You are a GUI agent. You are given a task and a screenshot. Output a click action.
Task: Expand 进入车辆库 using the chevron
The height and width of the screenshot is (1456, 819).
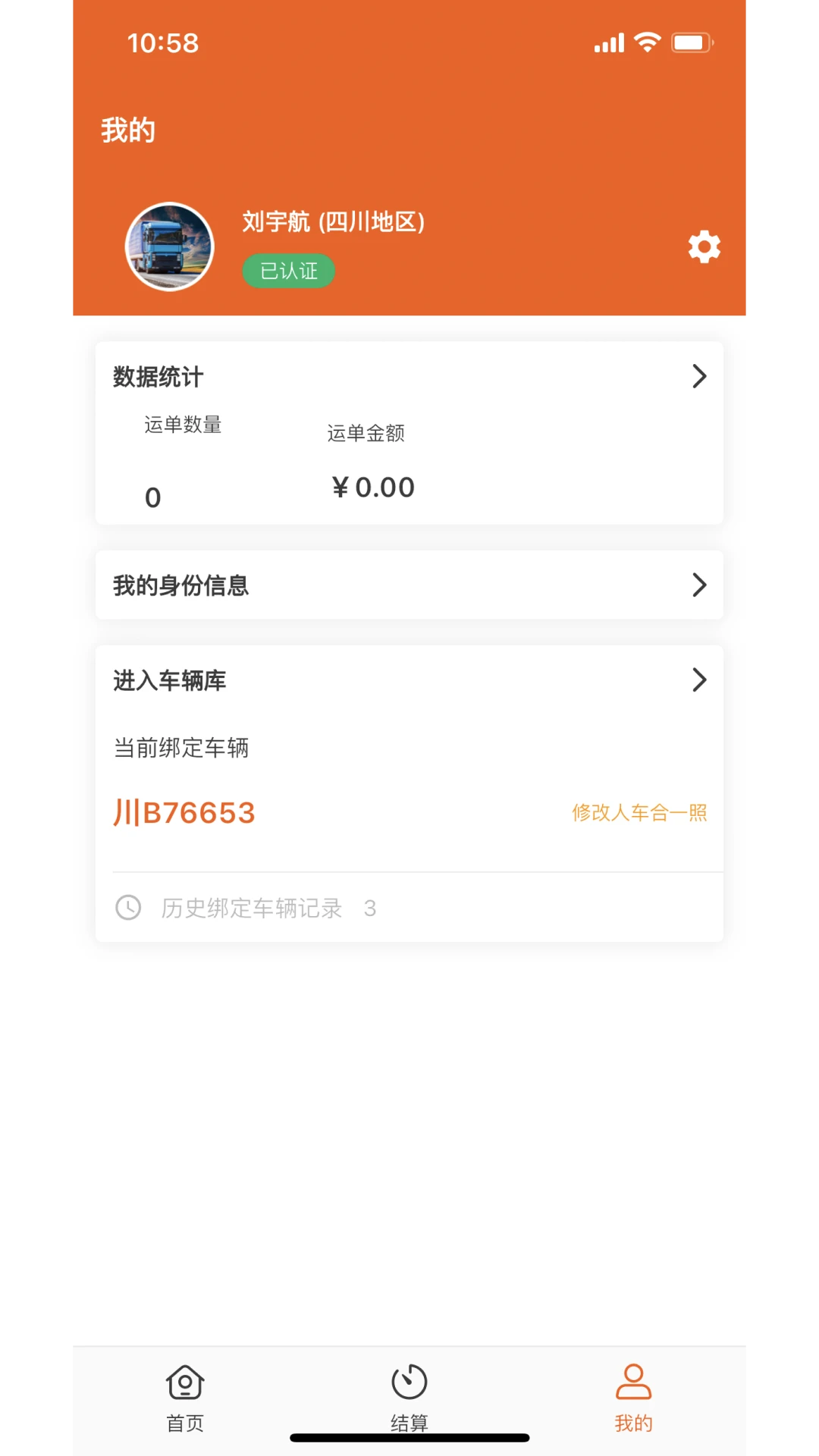[698, 679]
